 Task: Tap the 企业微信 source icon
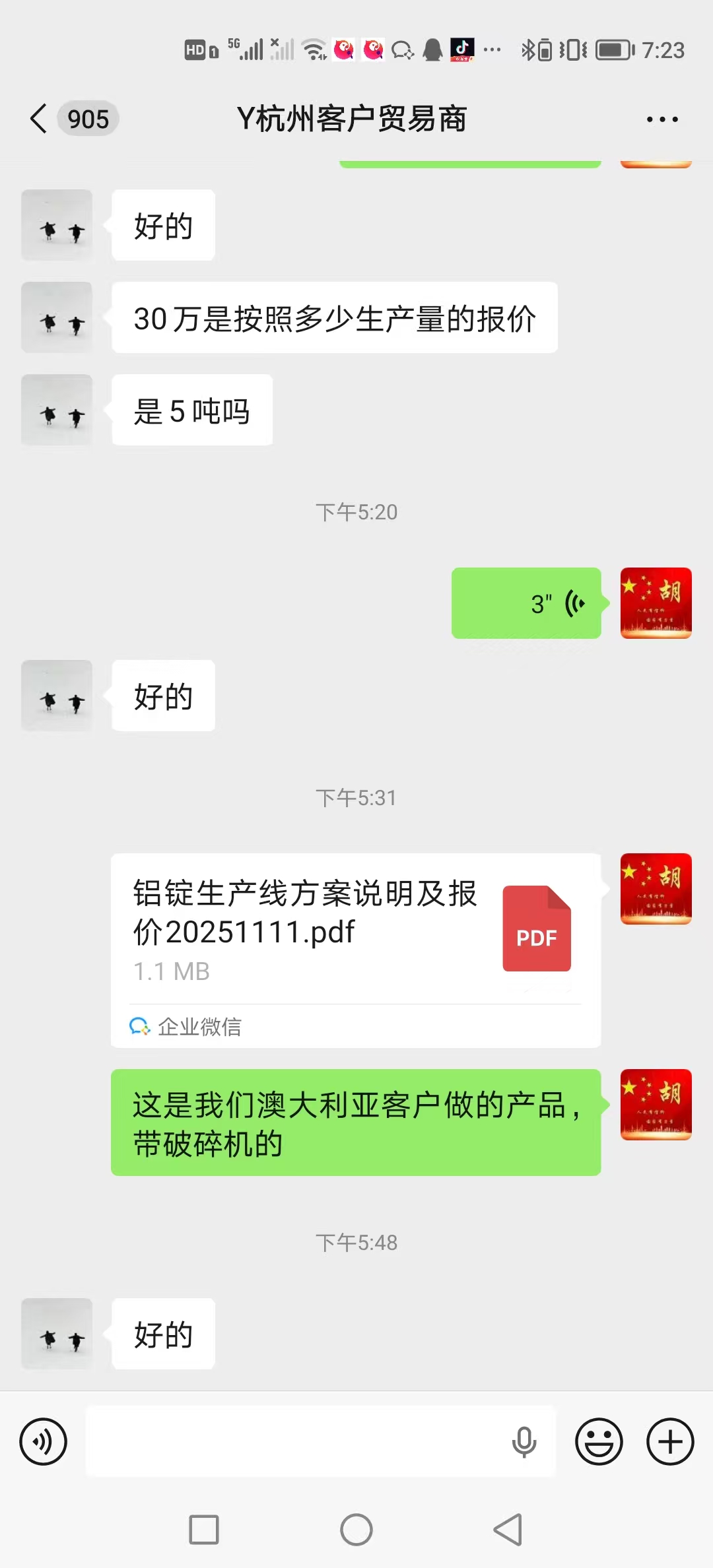tap(139, 1026)
